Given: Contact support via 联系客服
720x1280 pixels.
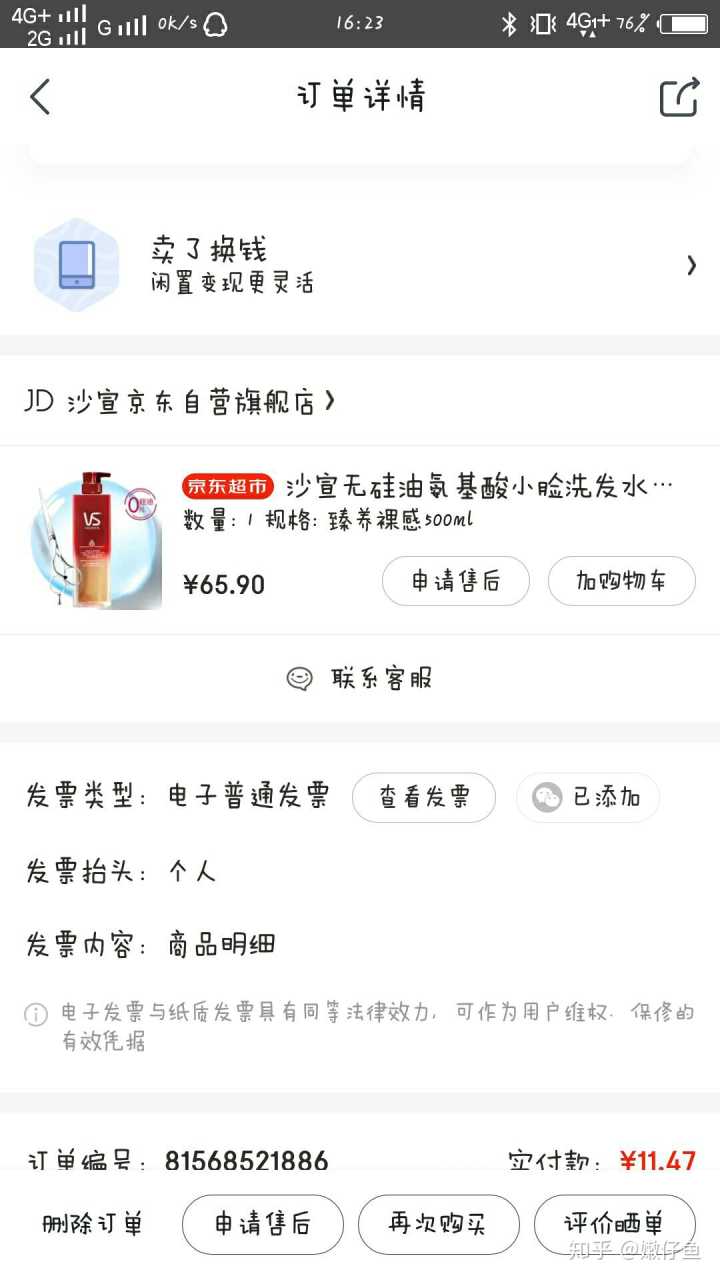Looking at the screenshot, I should 360,678.
